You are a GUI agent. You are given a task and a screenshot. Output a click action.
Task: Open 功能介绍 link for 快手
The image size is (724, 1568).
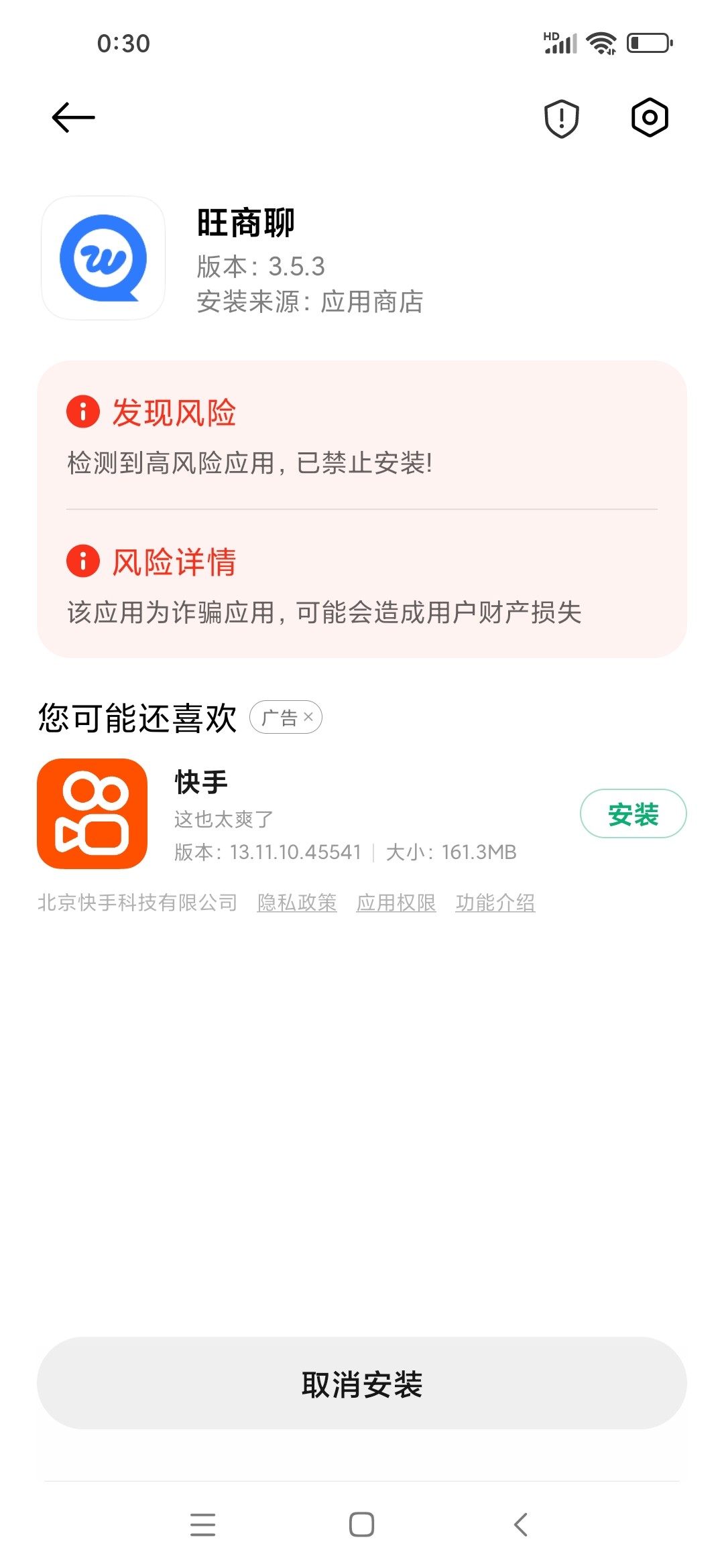(495, 903)
